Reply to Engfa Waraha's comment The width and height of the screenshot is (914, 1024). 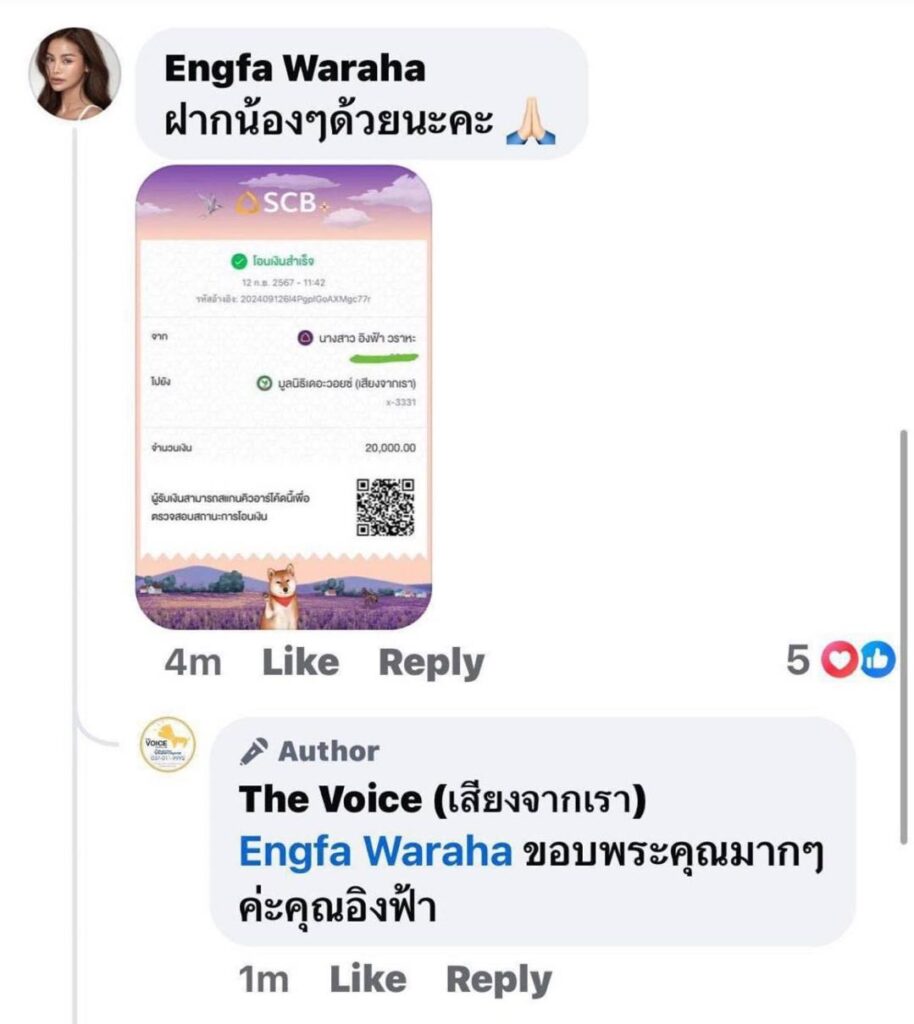pos(431,662)
